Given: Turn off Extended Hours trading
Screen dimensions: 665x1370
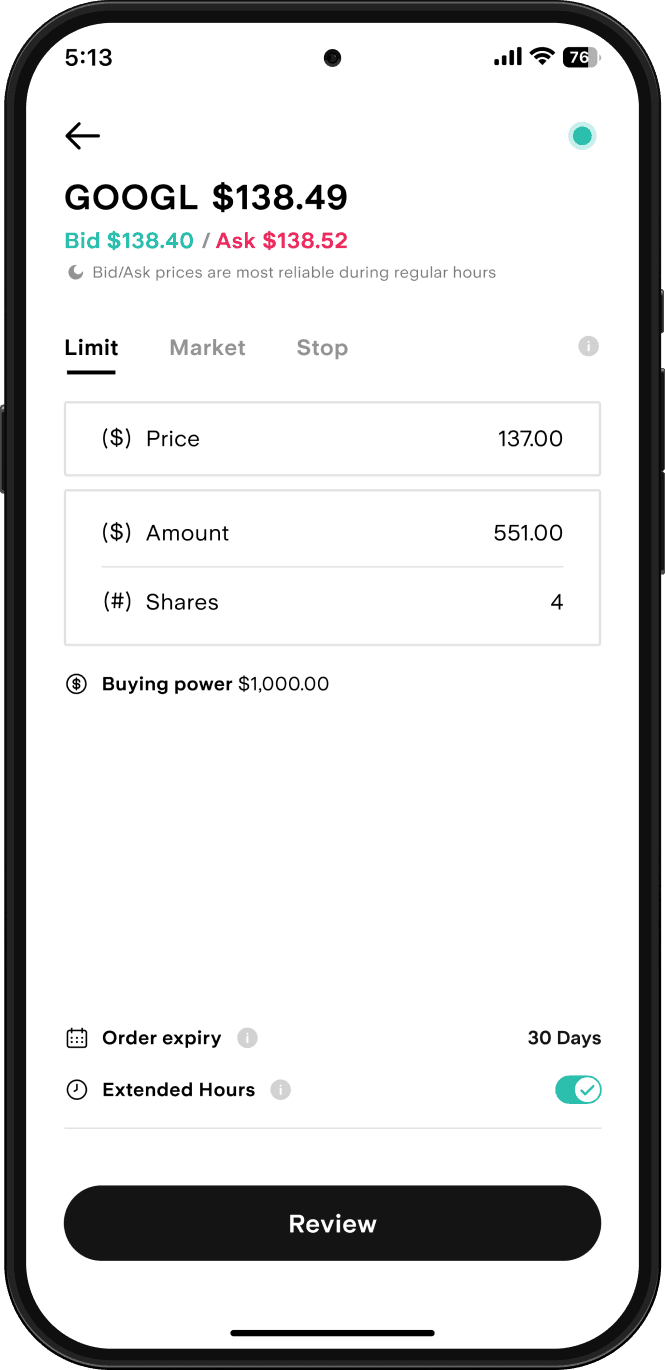Looking at the screenshot, I should tap(578, 1090).
